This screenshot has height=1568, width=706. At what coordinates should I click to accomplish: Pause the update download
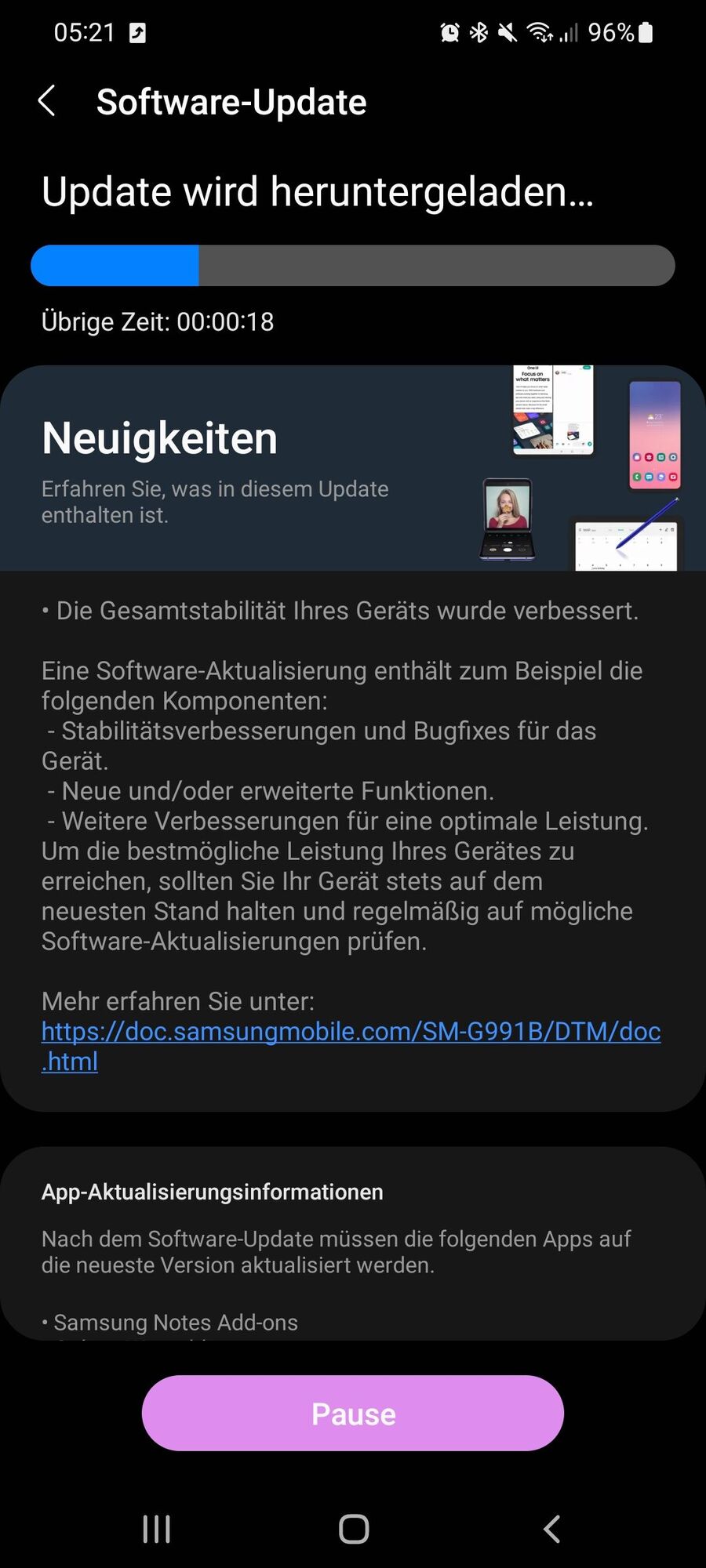353,1414
